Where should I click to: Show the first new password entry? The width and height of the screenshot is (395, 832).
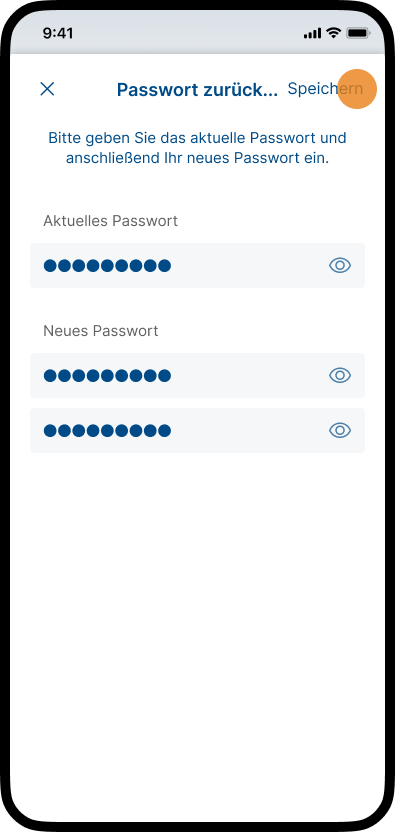pyautogui.click(x=340, y=376)
